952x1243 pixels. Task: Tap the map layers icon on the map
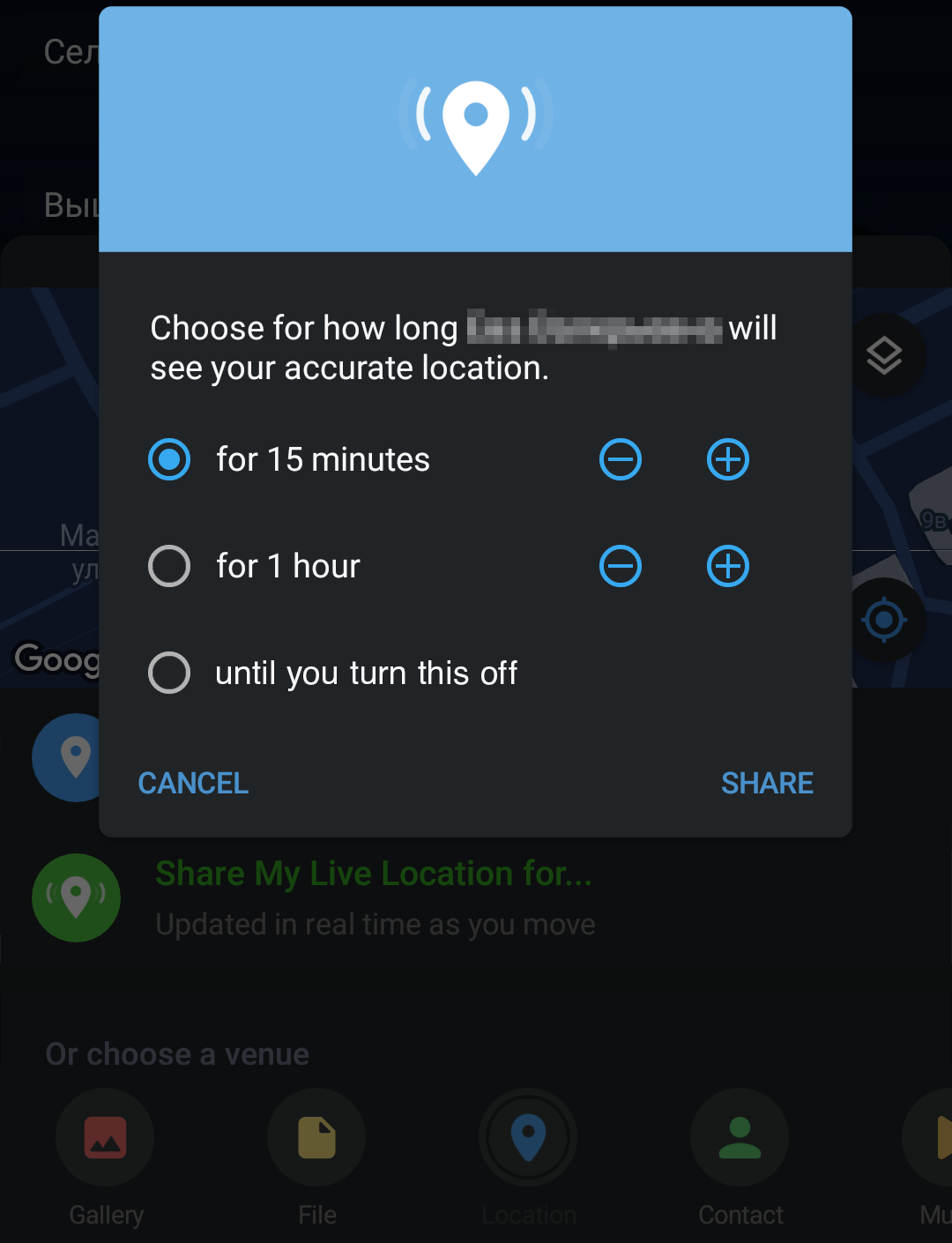coord(885,355)
